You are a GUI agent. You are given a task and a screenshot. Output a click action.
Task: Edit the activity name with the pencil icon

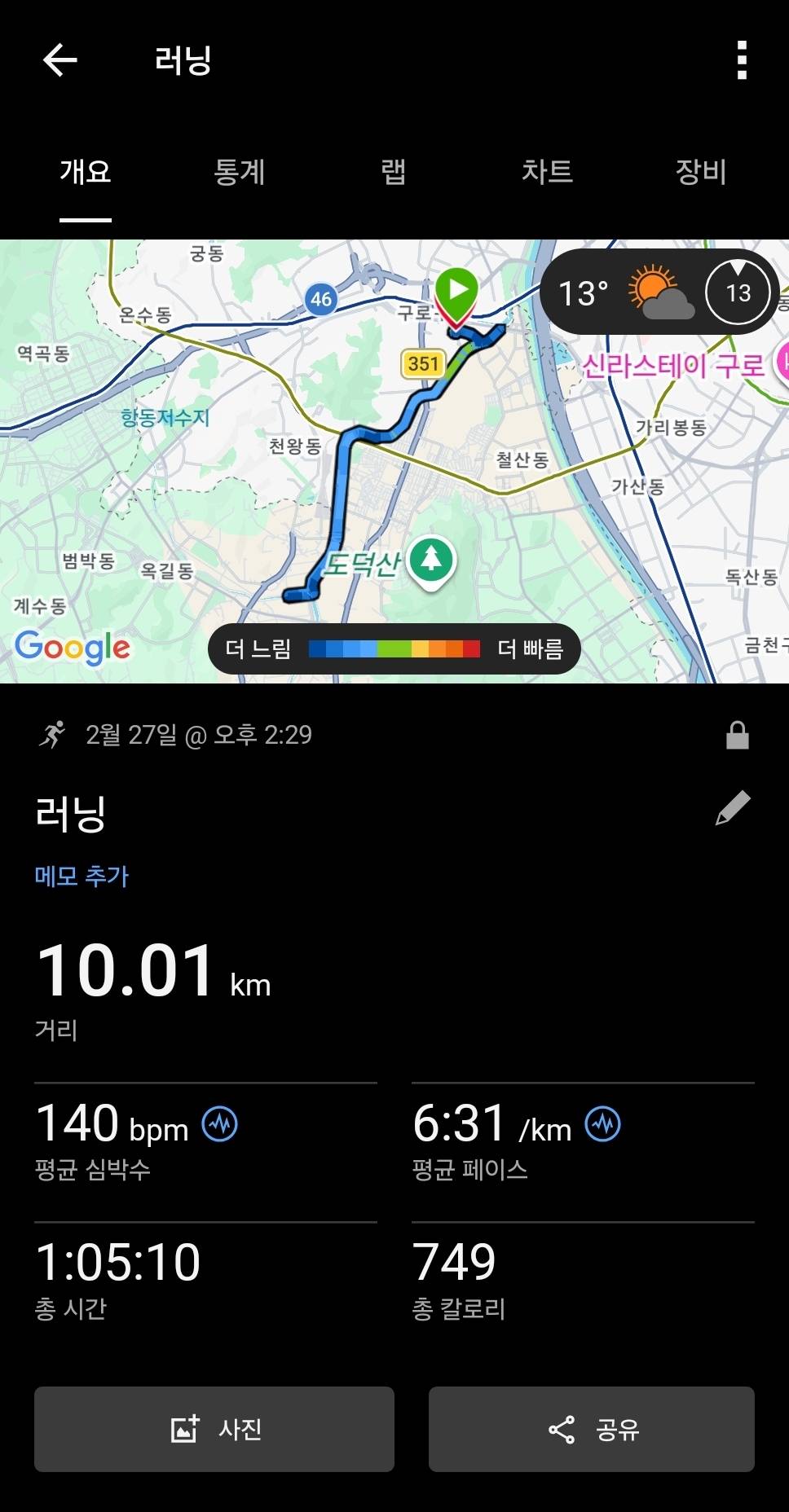click(733, 808)
